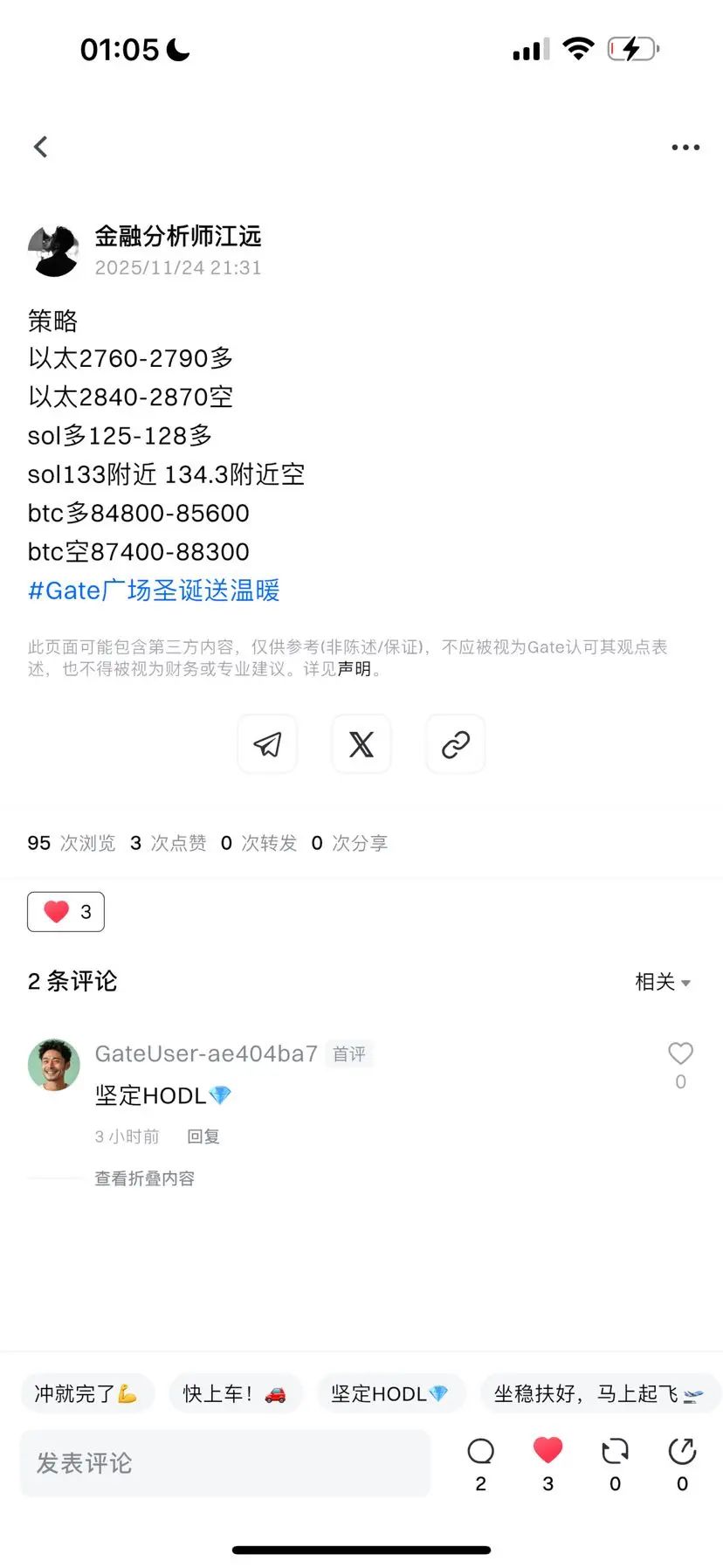Expand 查看折叠内容 to show hidden comments
The image size is (723, 1568).
(145, 1178)
